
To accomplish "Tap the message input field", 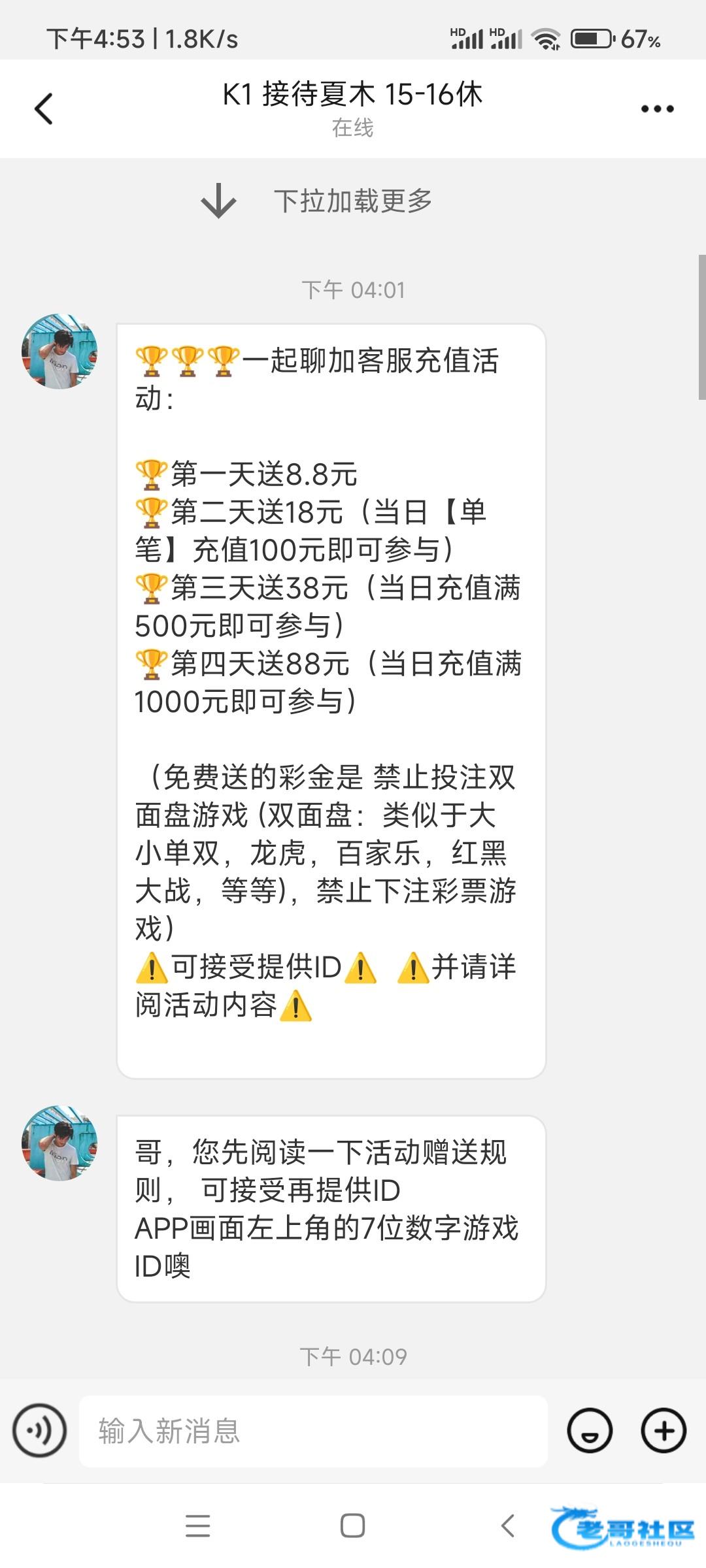I will coord(313,1431).
